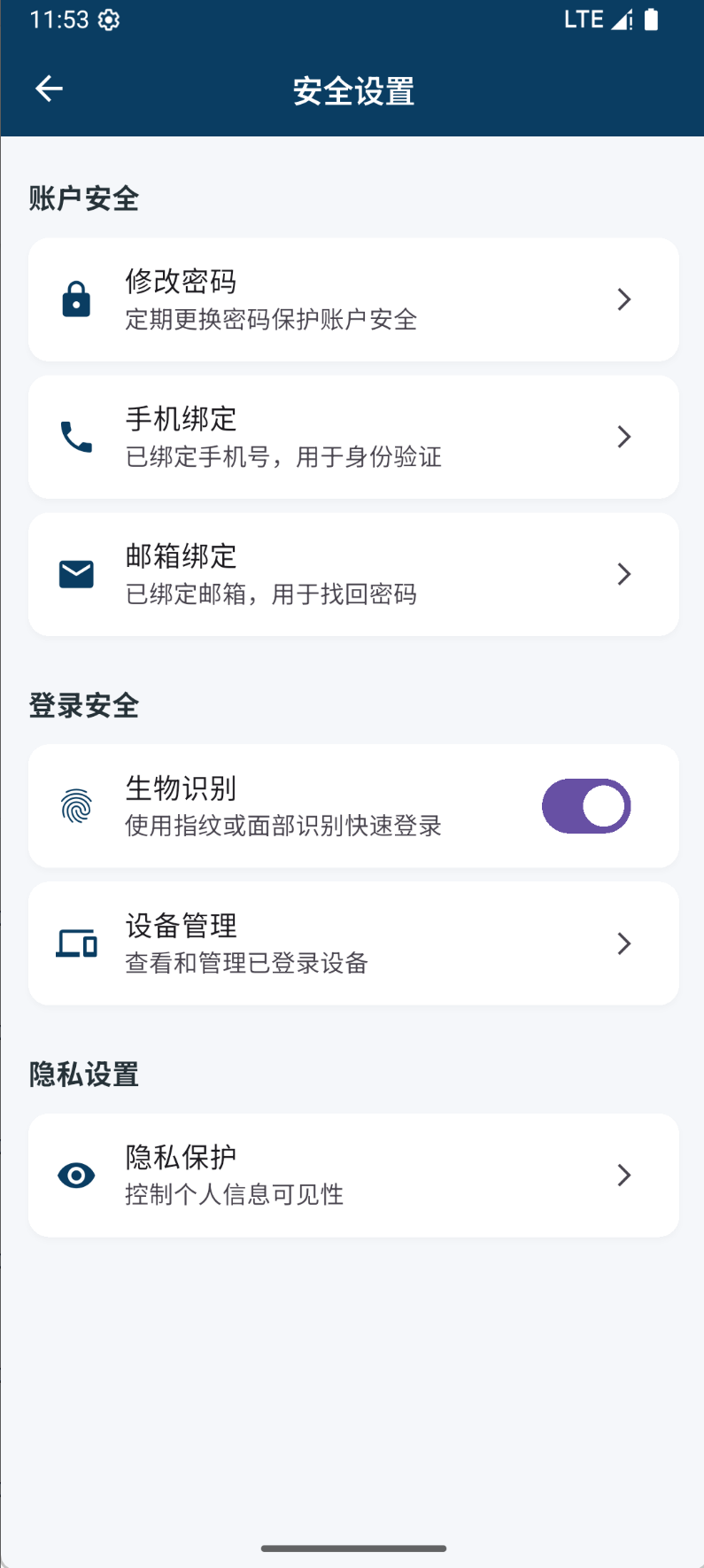Open the 手机绑定 phone binding entry
This screenshot has width=704, height=1568.
point(352,437)
